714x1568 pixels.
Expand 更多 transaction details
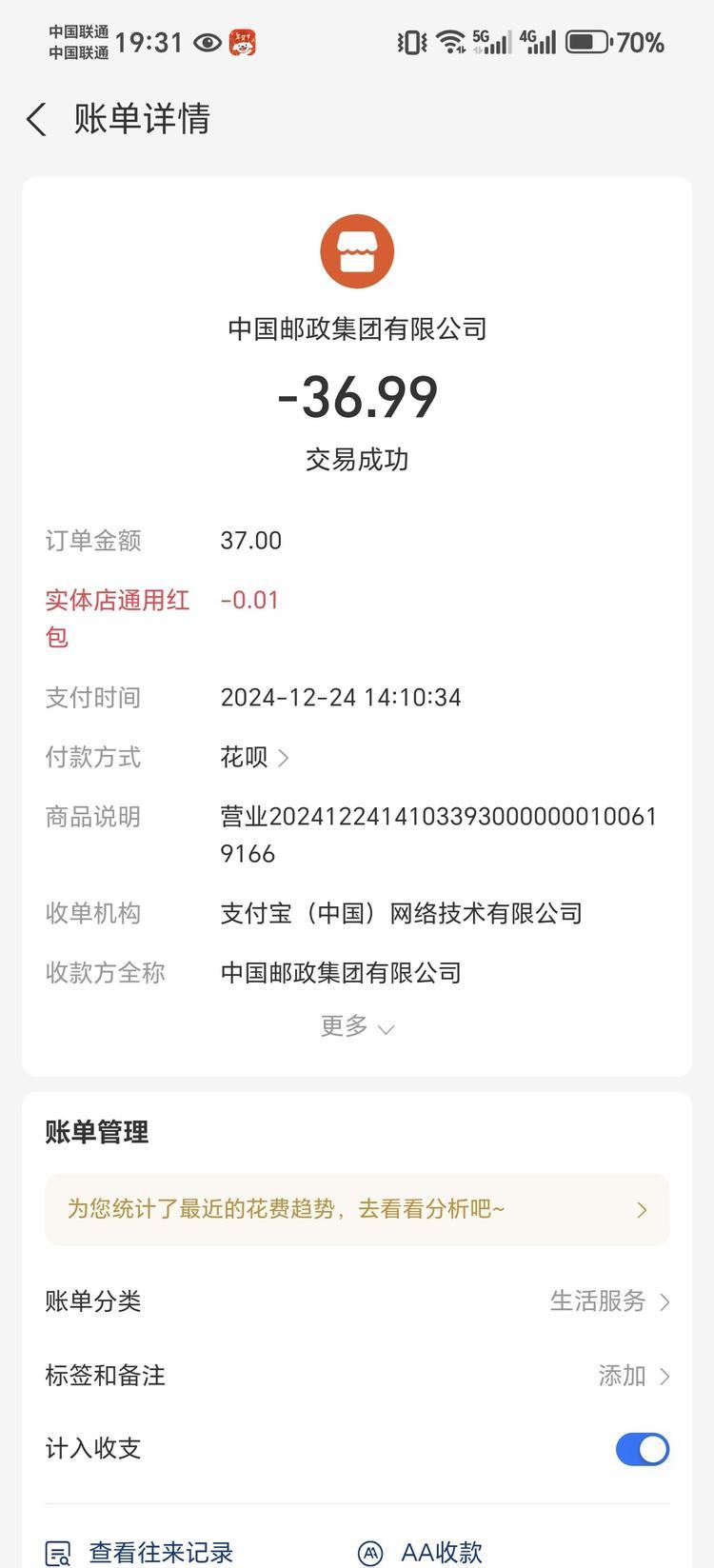point(357,1026)
